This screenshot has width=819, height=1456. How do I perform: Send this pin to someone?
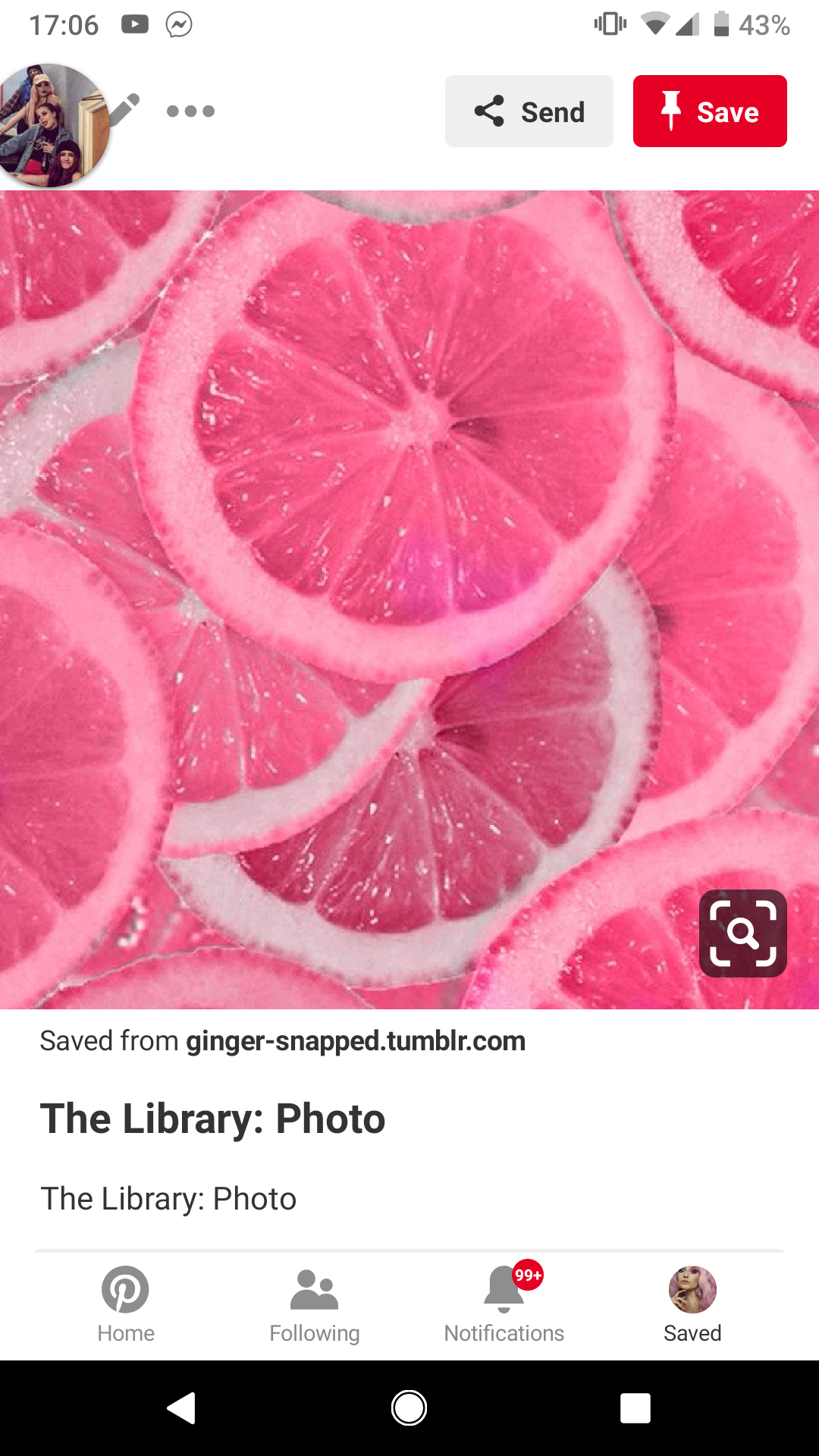(529, 111)
